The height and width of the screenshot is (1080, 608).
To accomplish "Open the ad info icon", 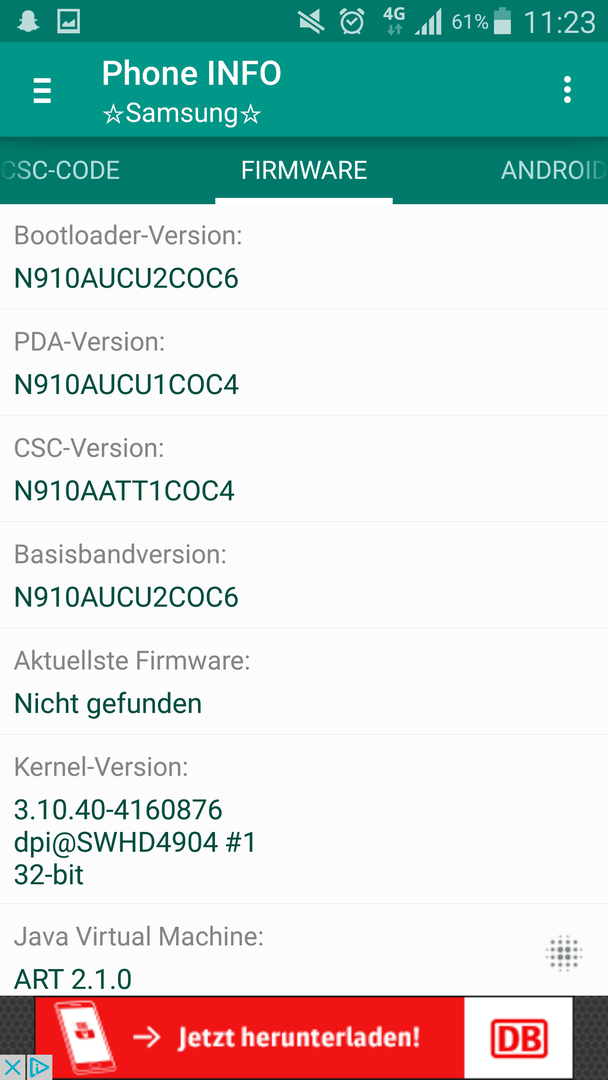I will click(39, 1068).
